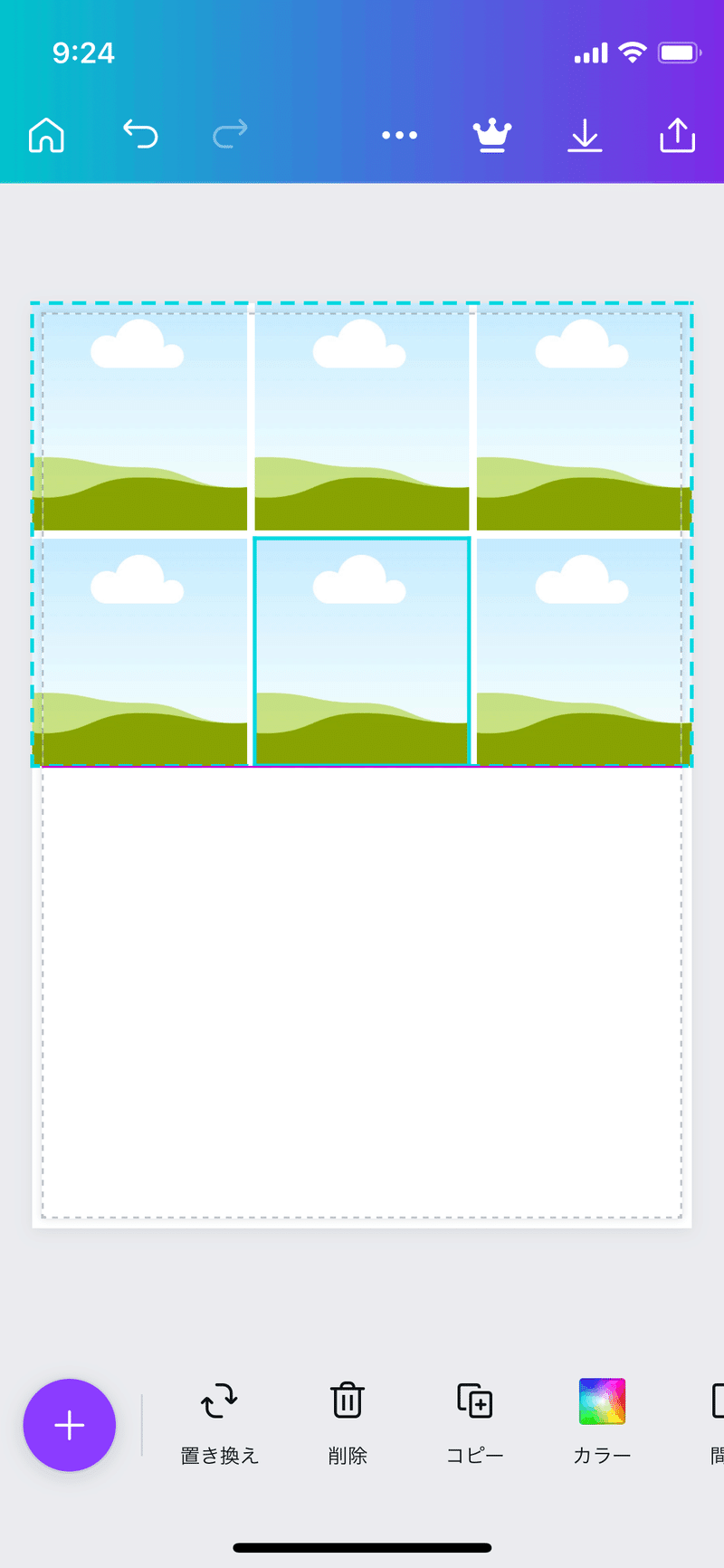
Task: Add a new element with the plus button
Action: (70, 1425)
